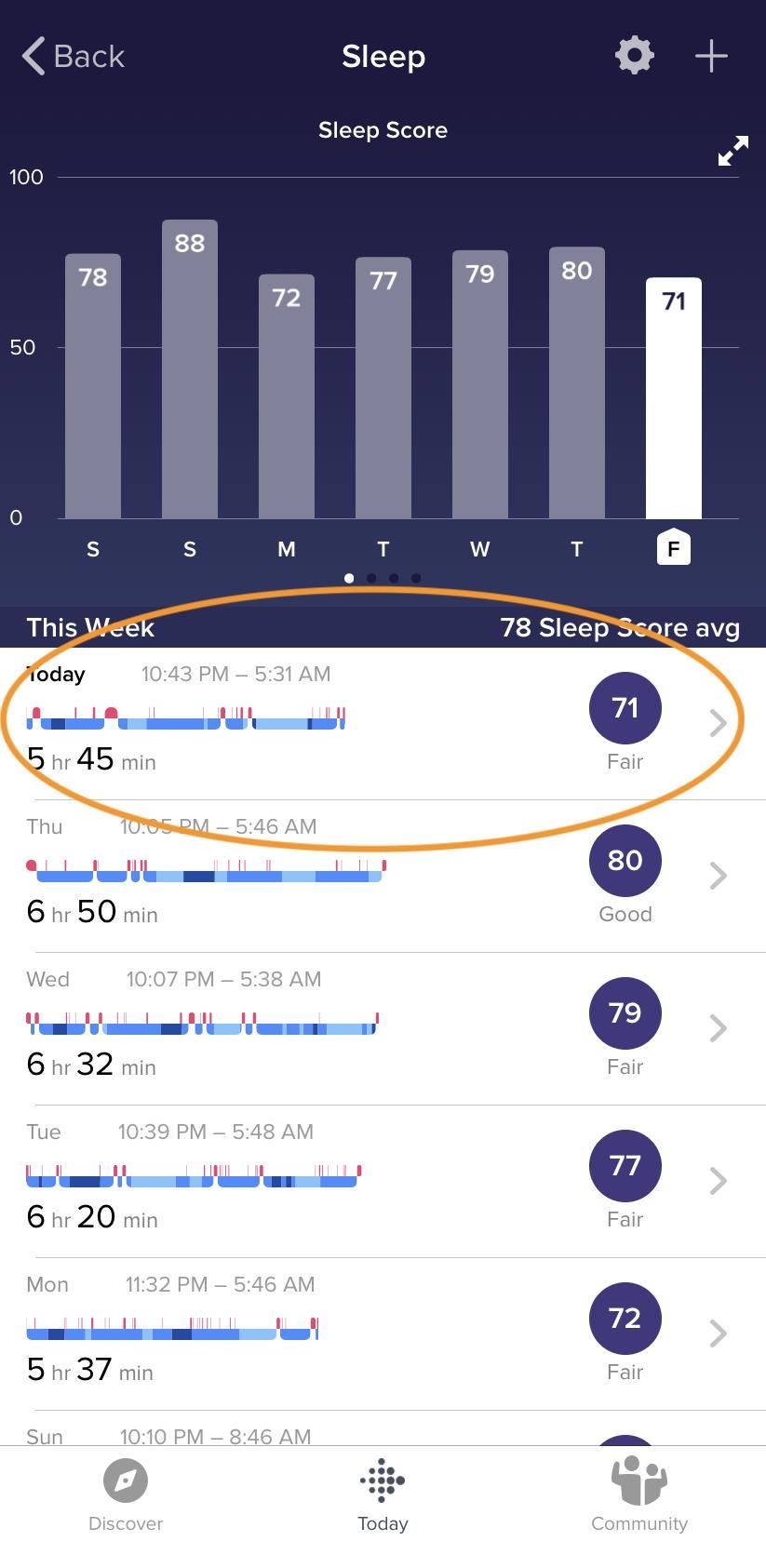Open the Discover compass icon
The image size is (766, 1568).
tap(126, 1480)
